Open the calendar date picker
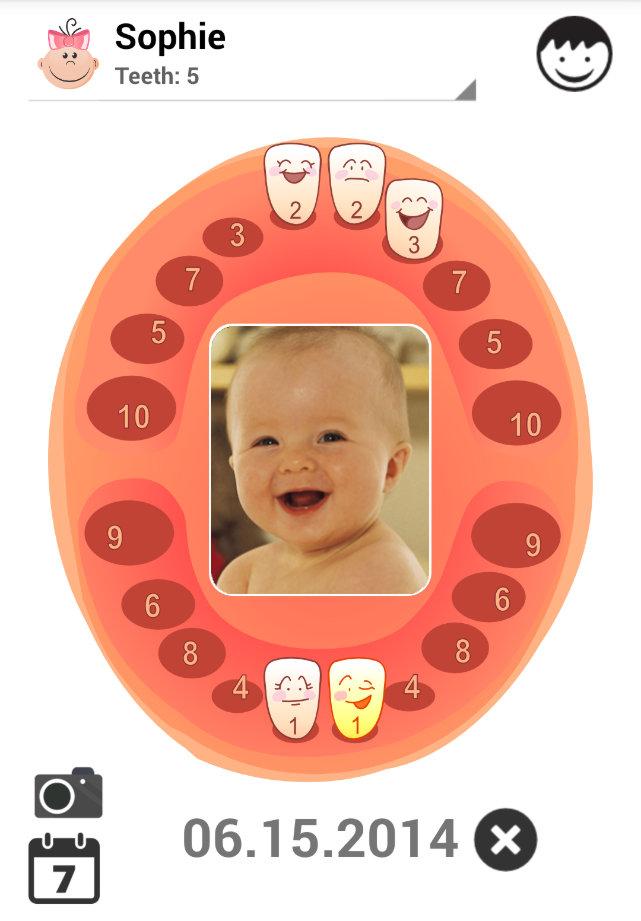 64,868
